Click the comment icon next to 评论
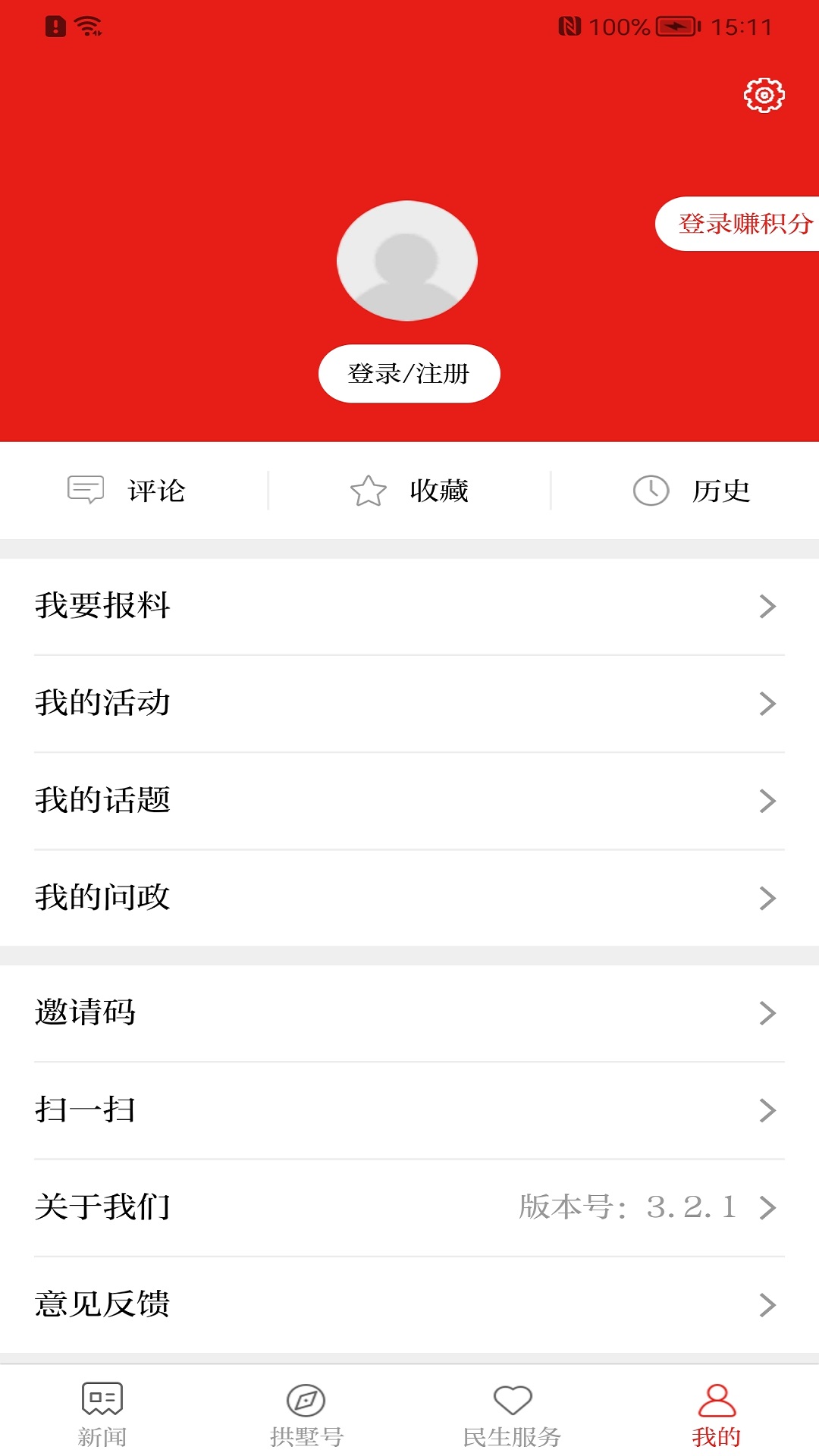The height and width of the screenshot is (1456, 819). click(x=86, y=490)
